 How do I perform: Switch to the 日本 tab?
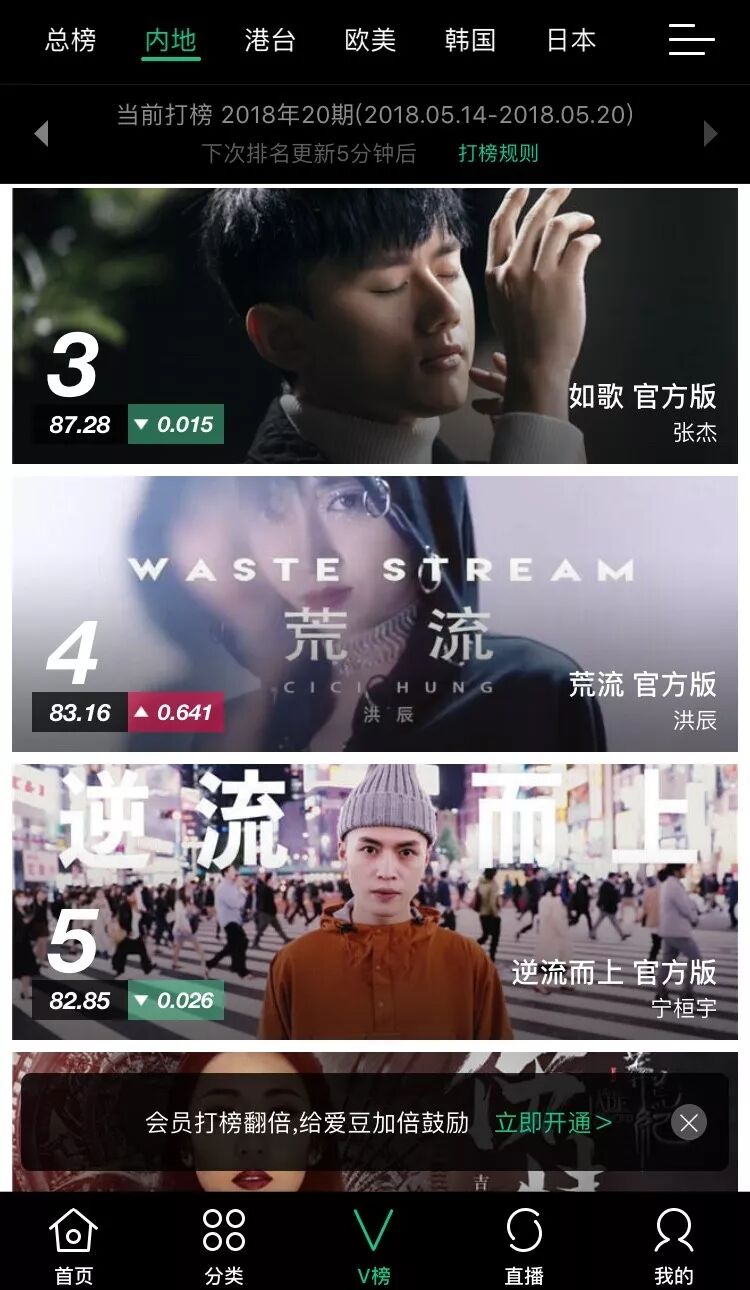pyautogui.click(x=571, y=40)
